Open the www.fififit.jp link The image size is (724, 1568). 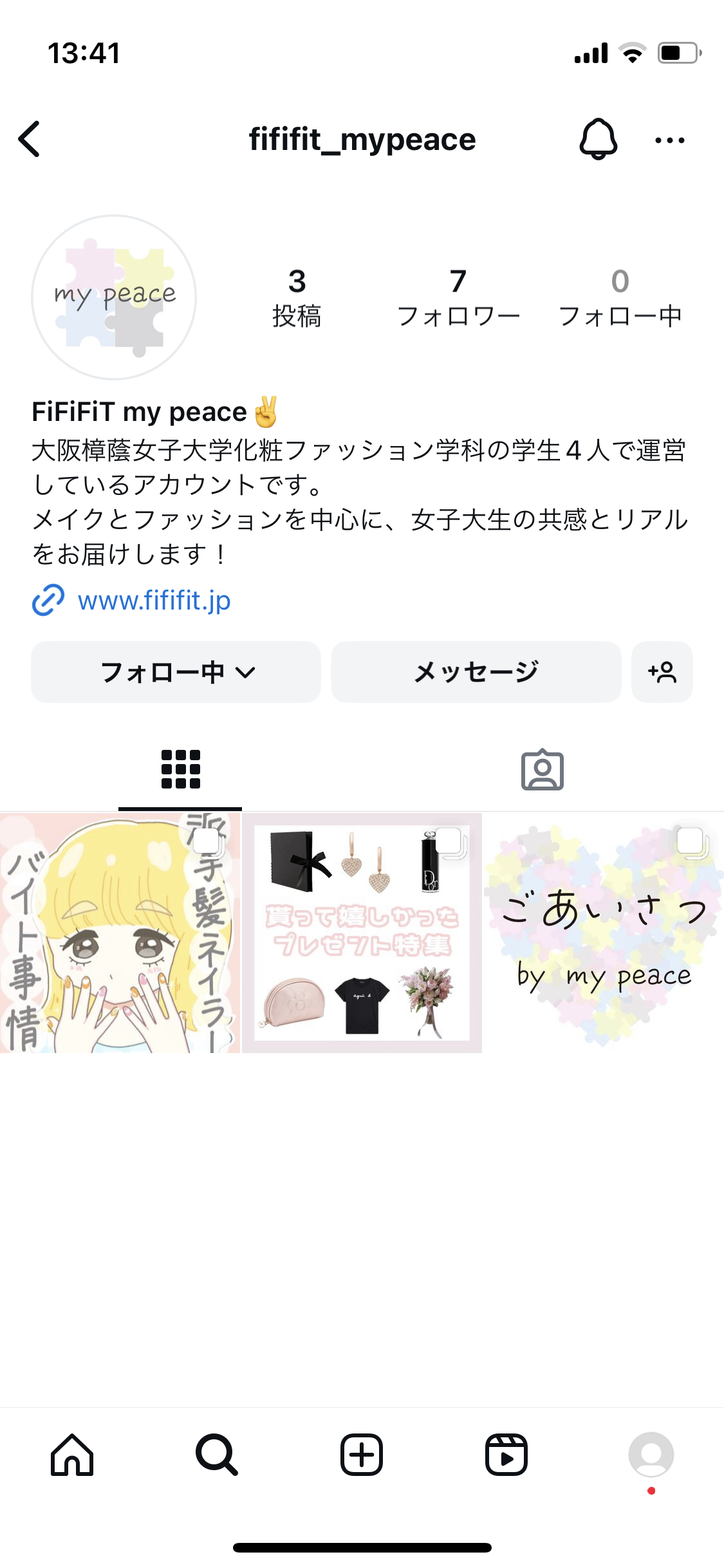[x=154, y=601]
